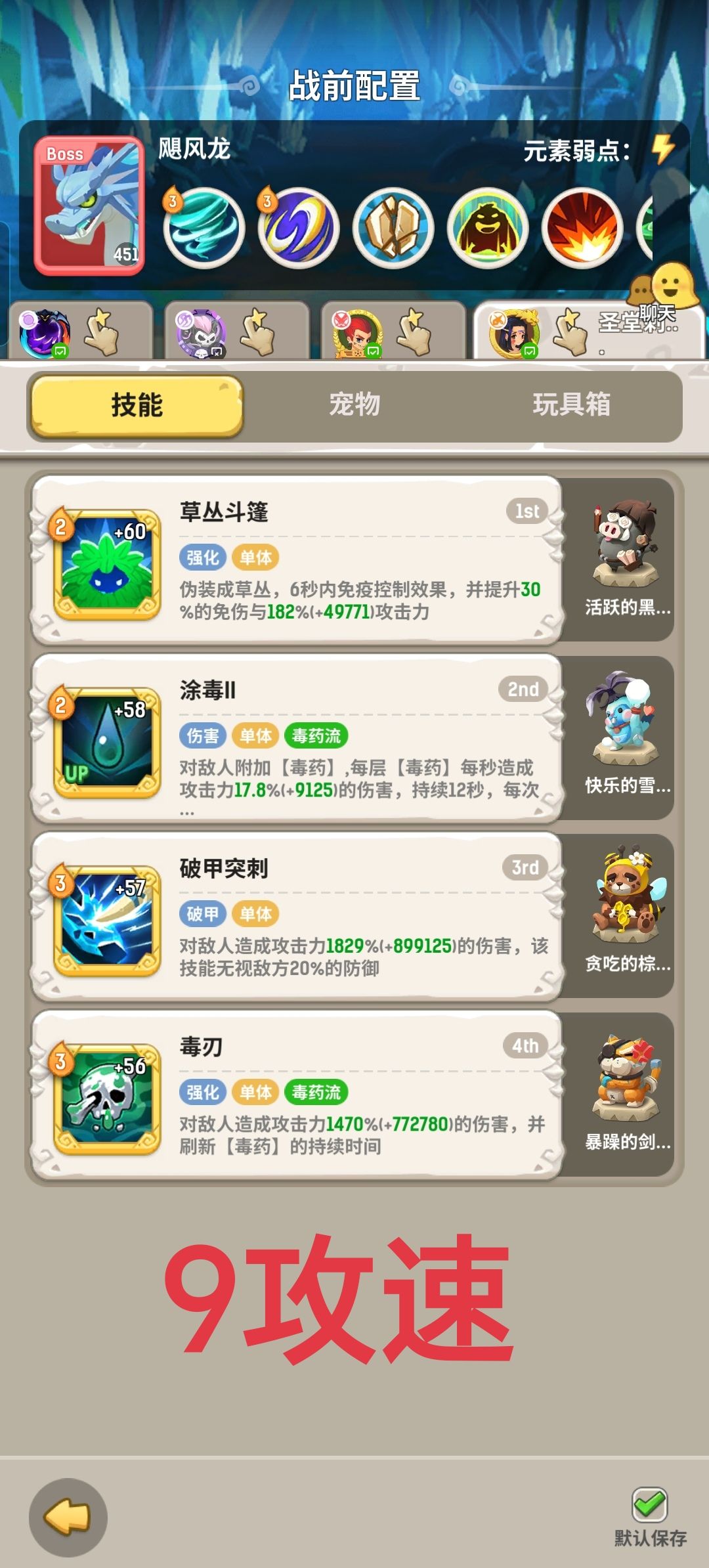
Task: Switch to the 宠物 tab
Action: point(354,407)
